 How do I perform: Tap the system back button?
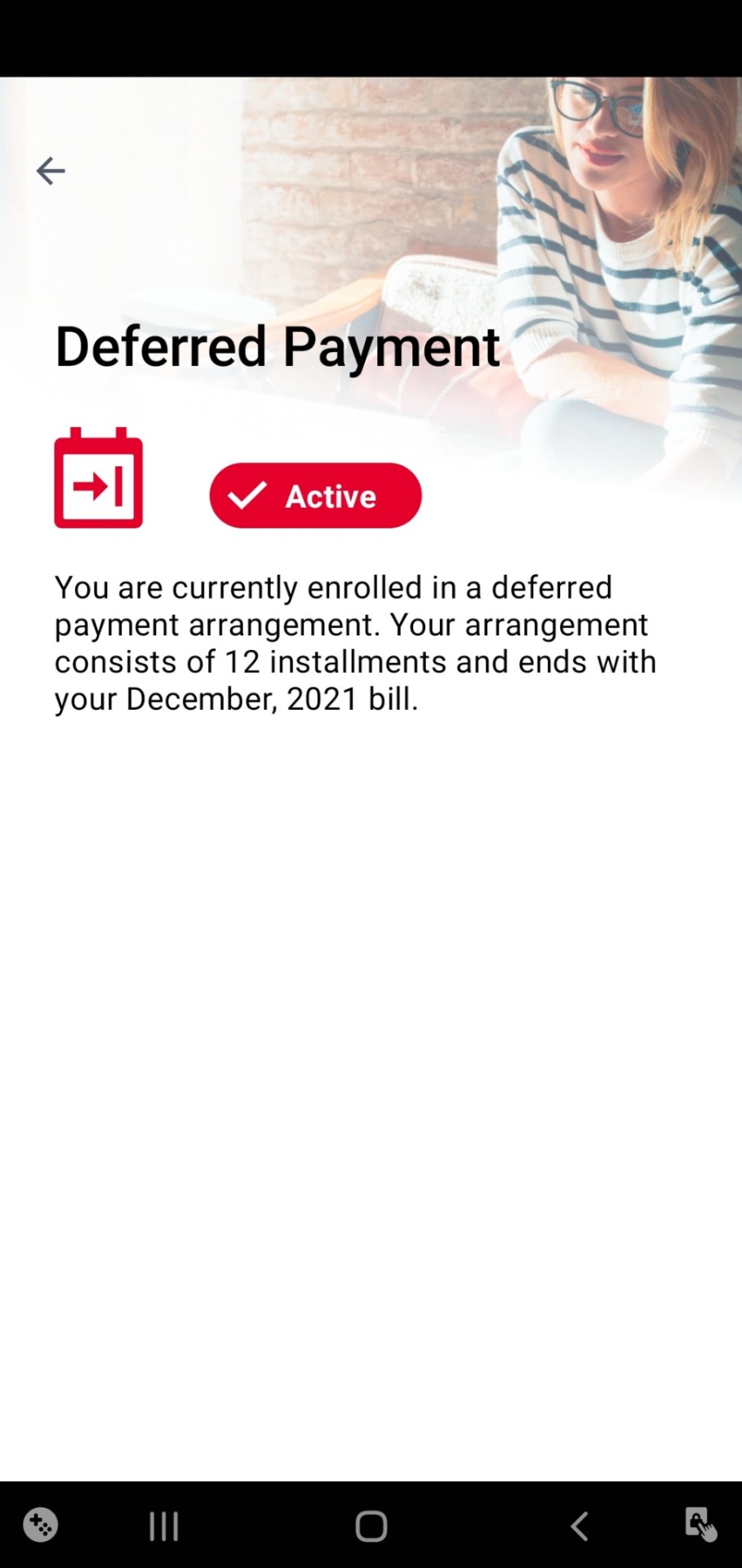click(580, 1526)
